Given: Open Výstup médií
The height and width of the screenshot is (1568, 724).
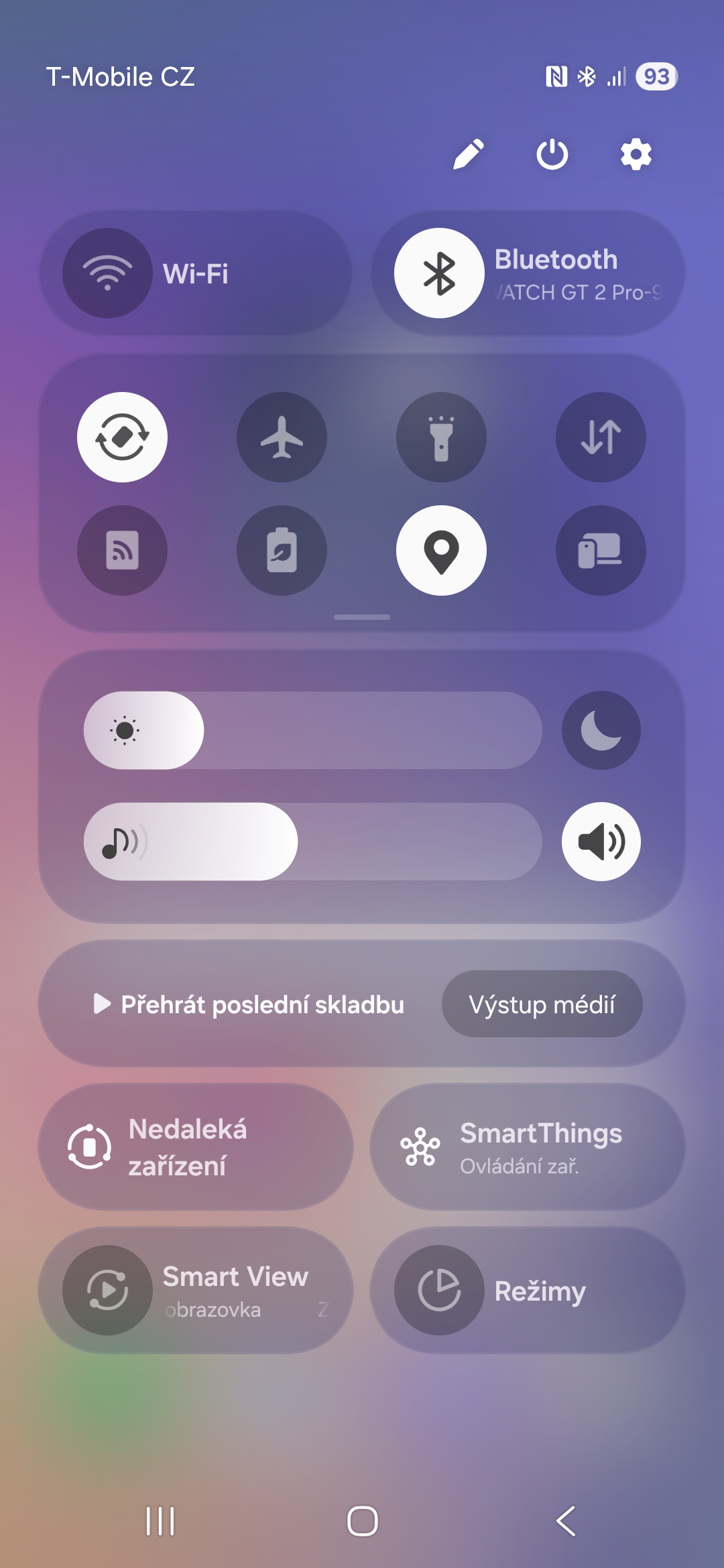Looking at the screenshot, I should click(542, 1004).
